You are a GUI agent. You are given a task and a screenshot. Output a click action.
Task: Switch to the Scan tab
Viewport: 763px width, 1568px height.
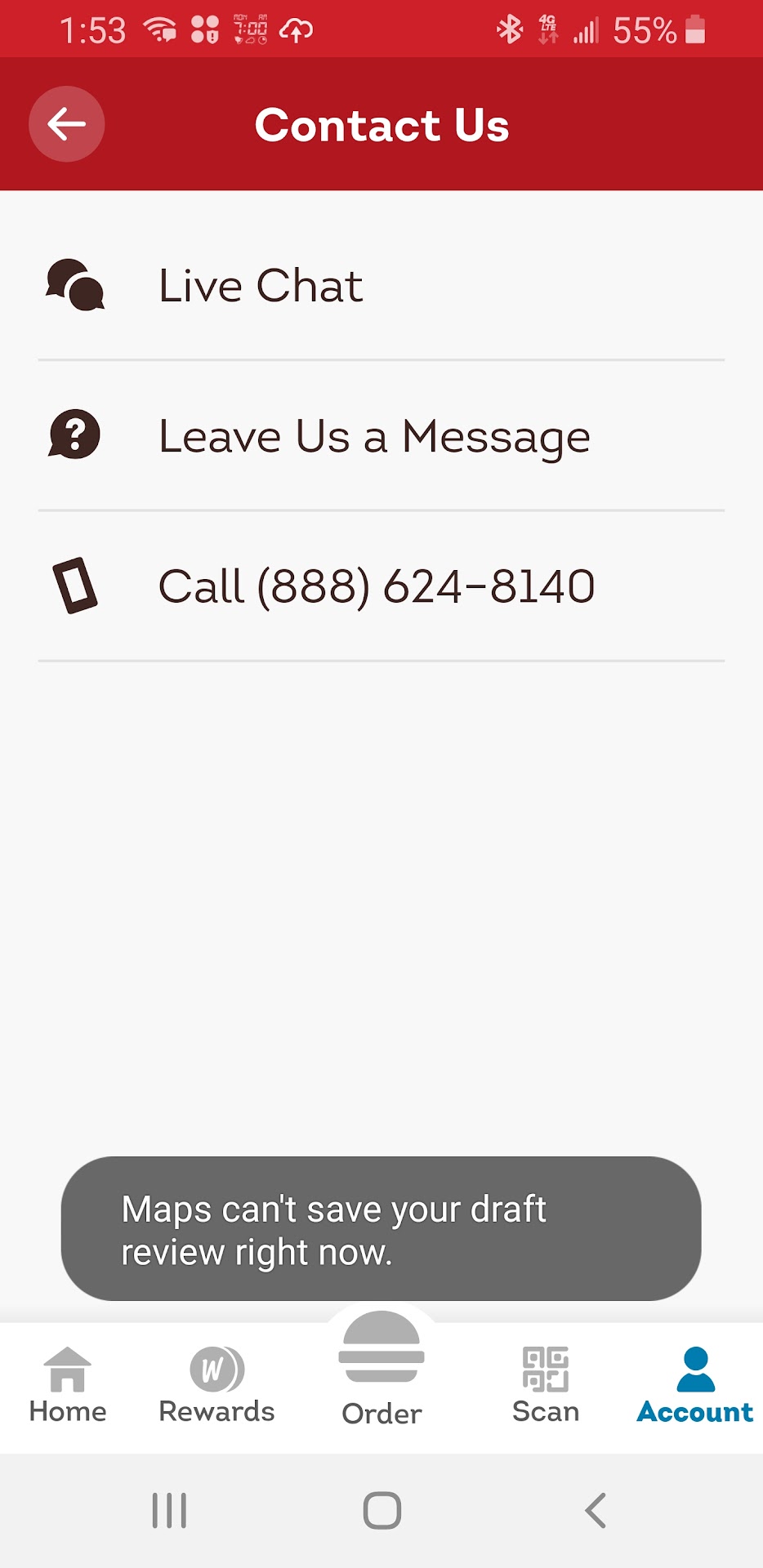(546, 1386)
